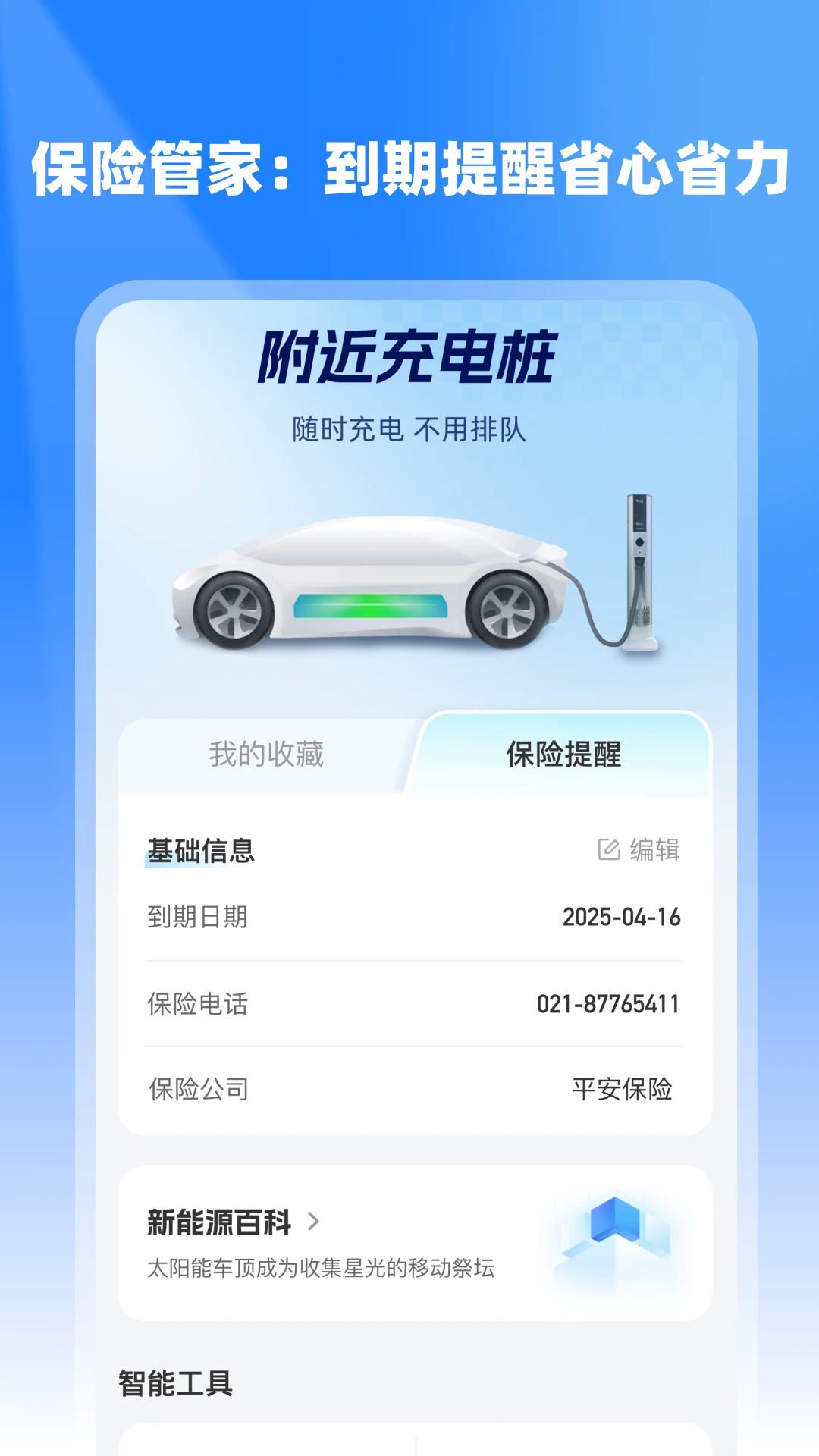
Task: Tap the 2025-04-16 expiry date field
Action: [623, 918]
